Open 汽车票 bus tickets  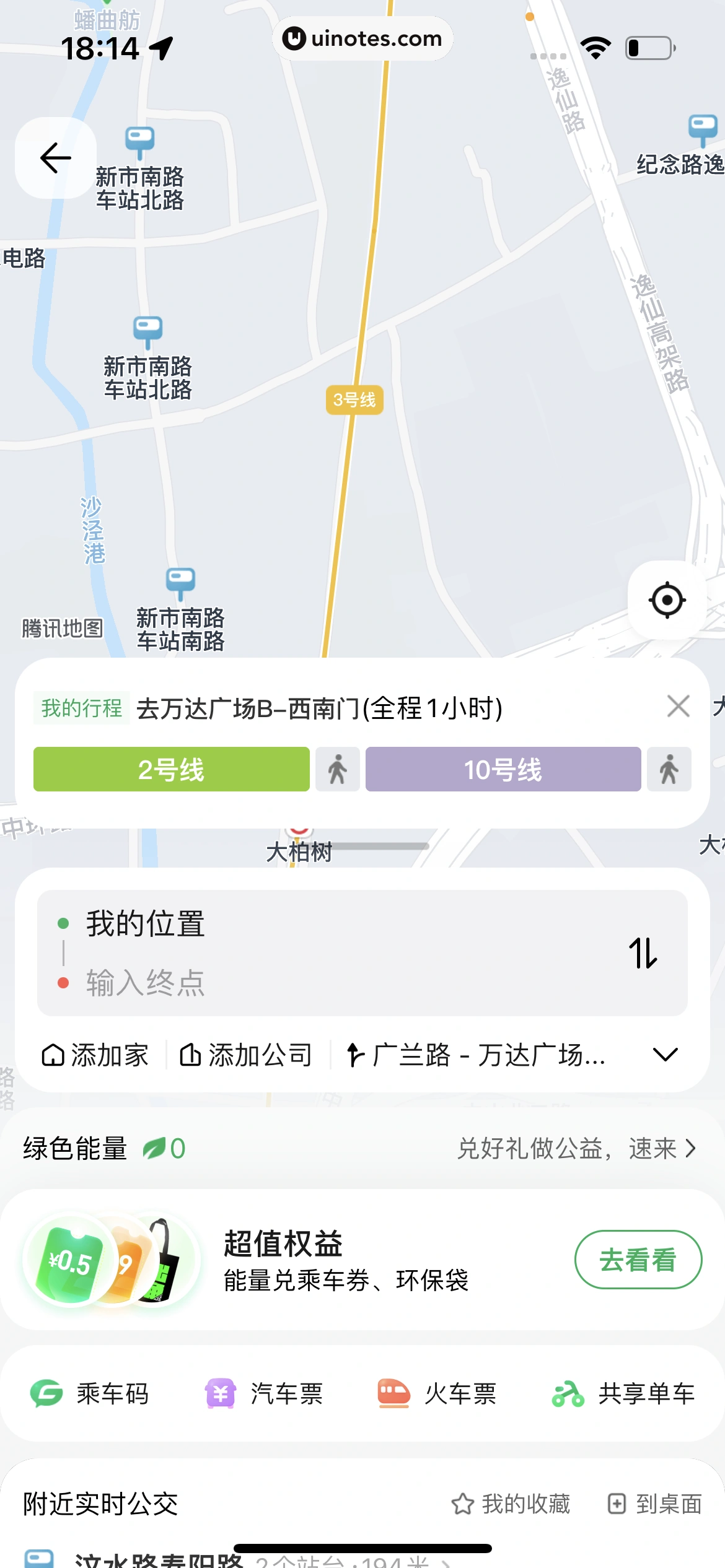(264, 1393)
